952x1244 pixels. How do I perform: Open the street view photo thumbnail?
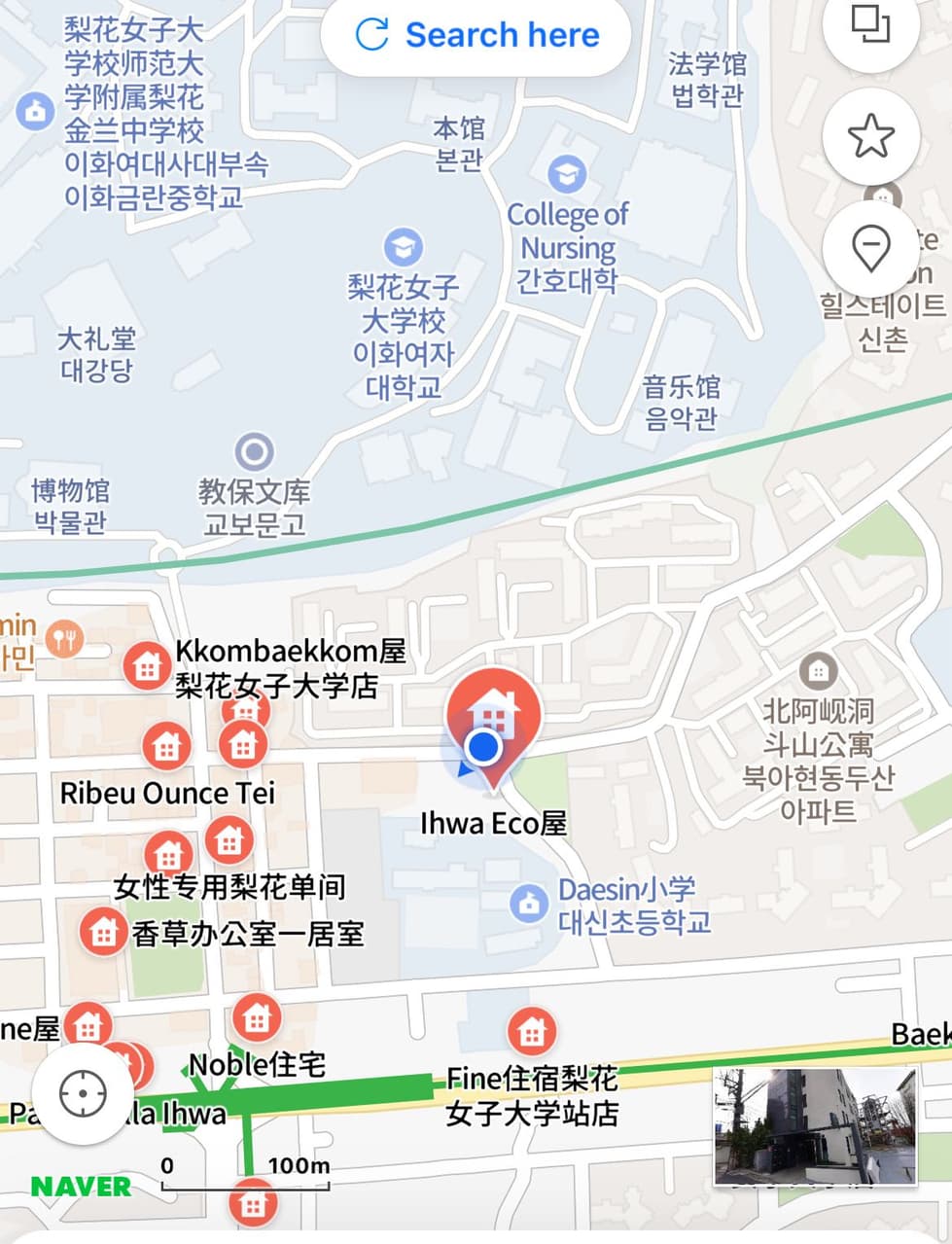815,1125
